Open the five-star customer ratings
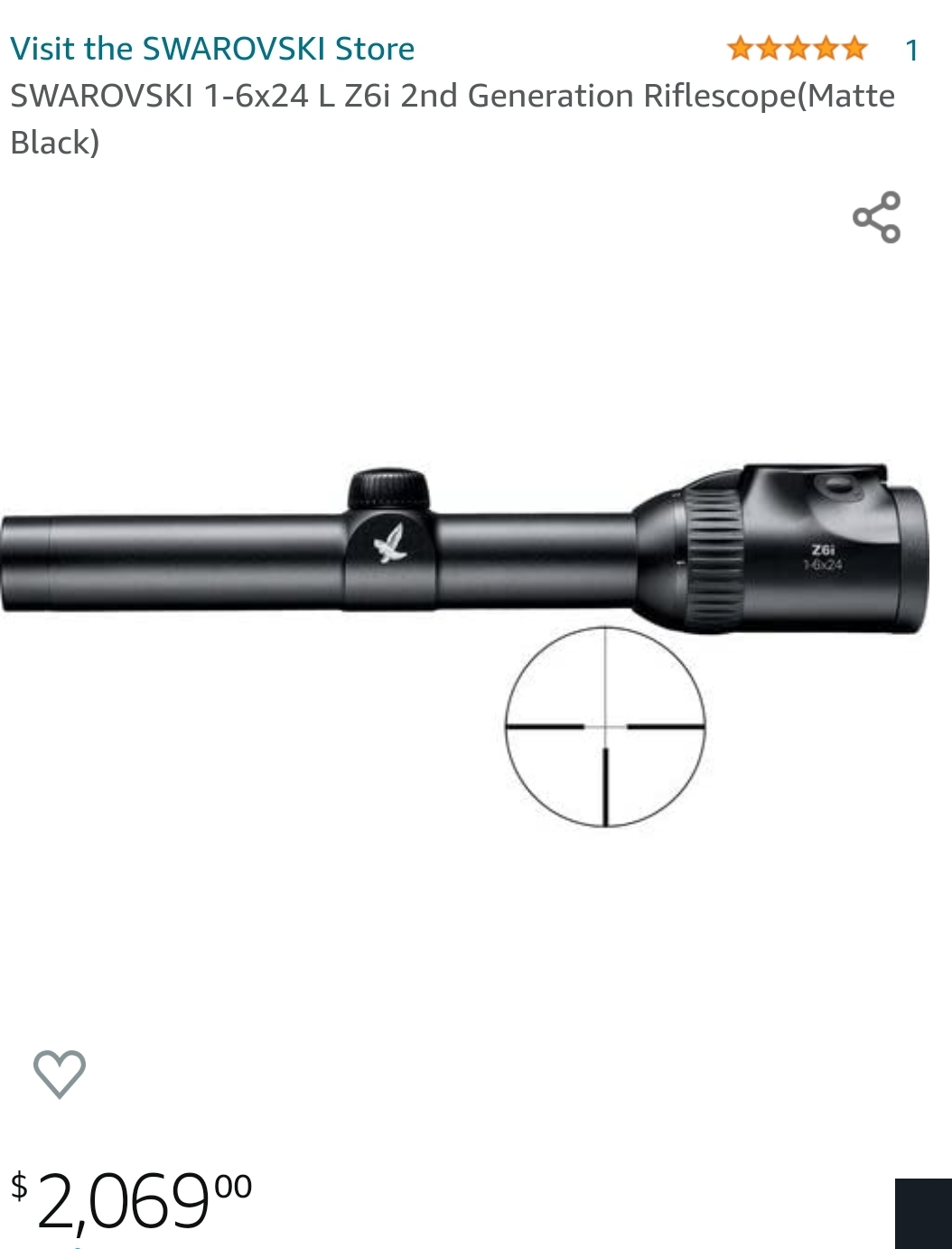 797,49
